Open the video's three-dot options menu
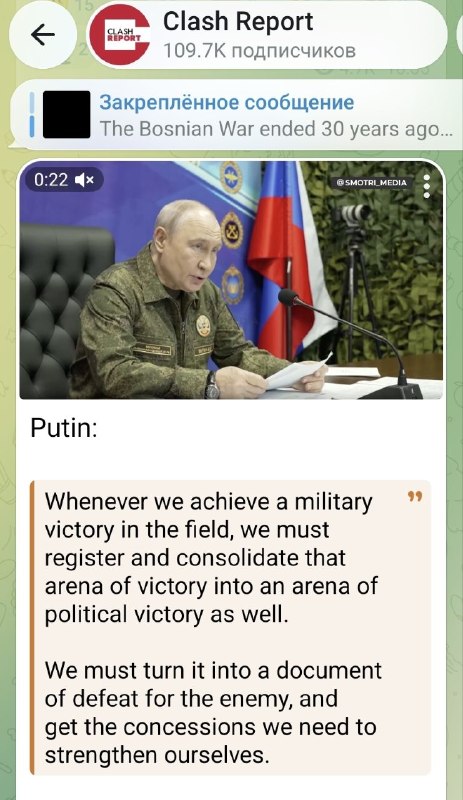Image resolution: width=463 pixels, height=800 pixels. point(427,185)
